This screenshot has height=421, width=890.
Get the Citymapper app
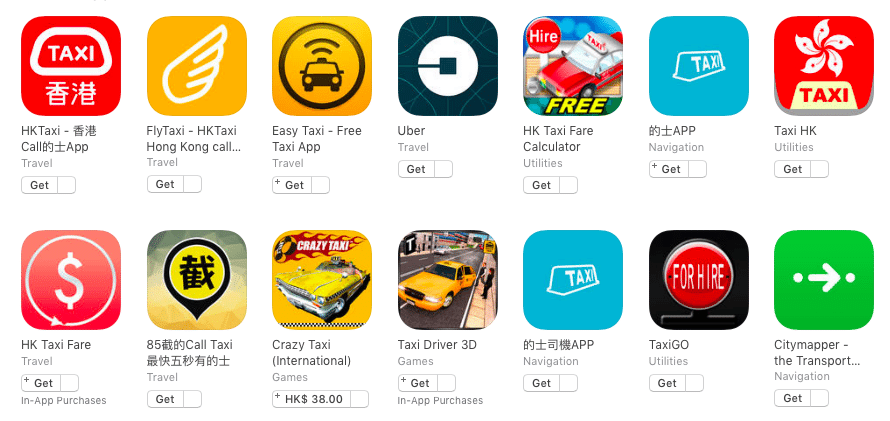click(792, 398)
